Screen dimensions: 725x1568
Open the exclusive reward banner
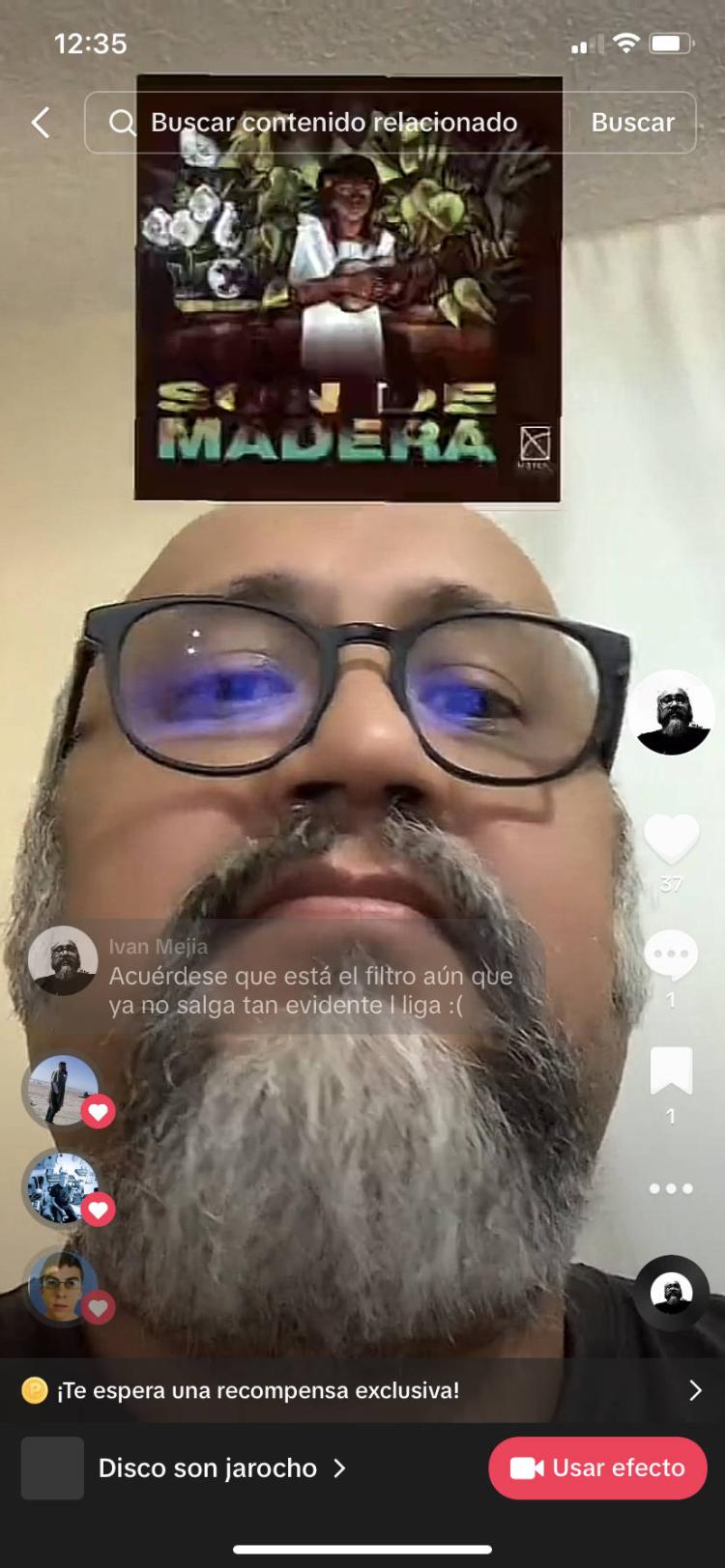coord(362,1390)
